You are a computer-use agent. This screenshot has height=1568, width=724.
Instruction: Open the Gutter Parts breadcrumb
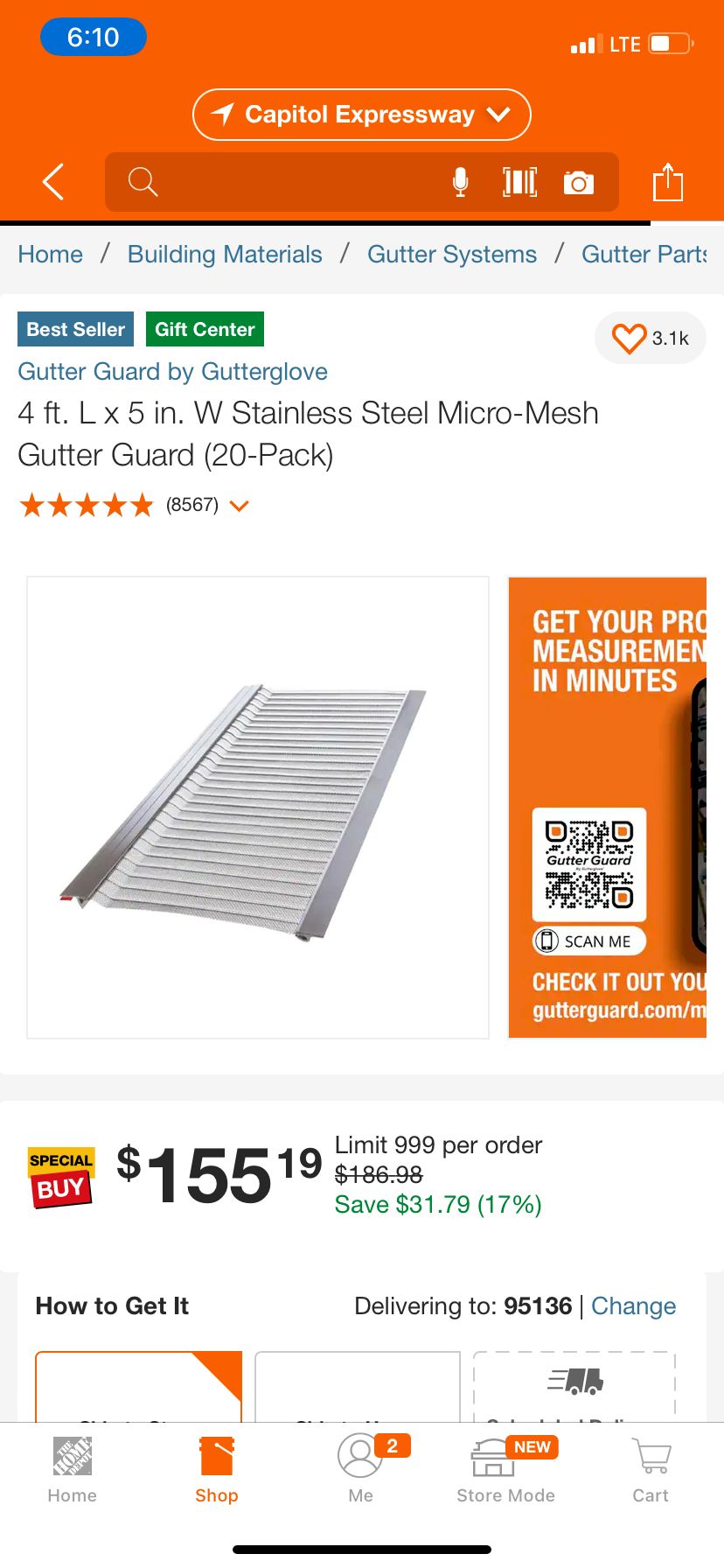(x=644, y=255)
